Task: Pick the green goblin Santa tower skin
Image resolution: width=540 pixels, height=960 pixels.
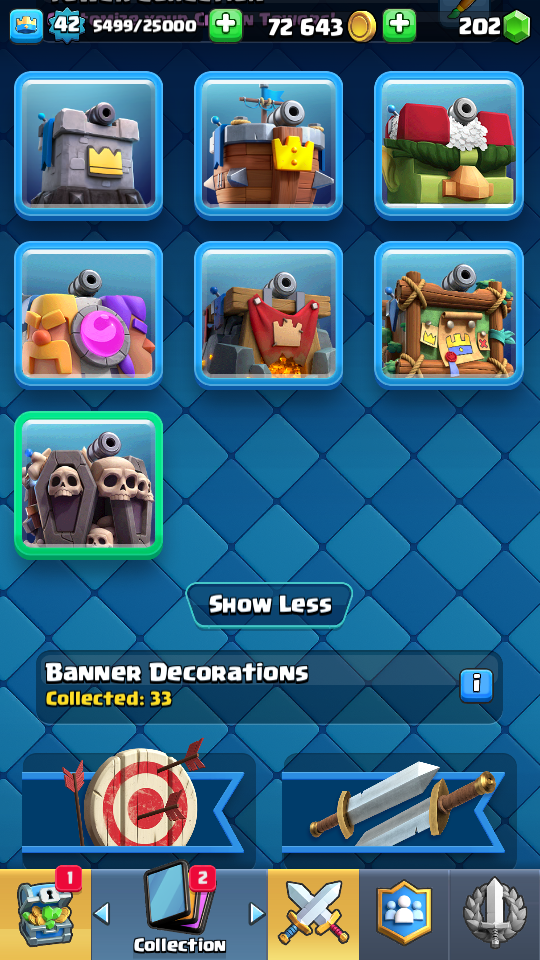Action: pyautogui.click(x=449, y=145)
